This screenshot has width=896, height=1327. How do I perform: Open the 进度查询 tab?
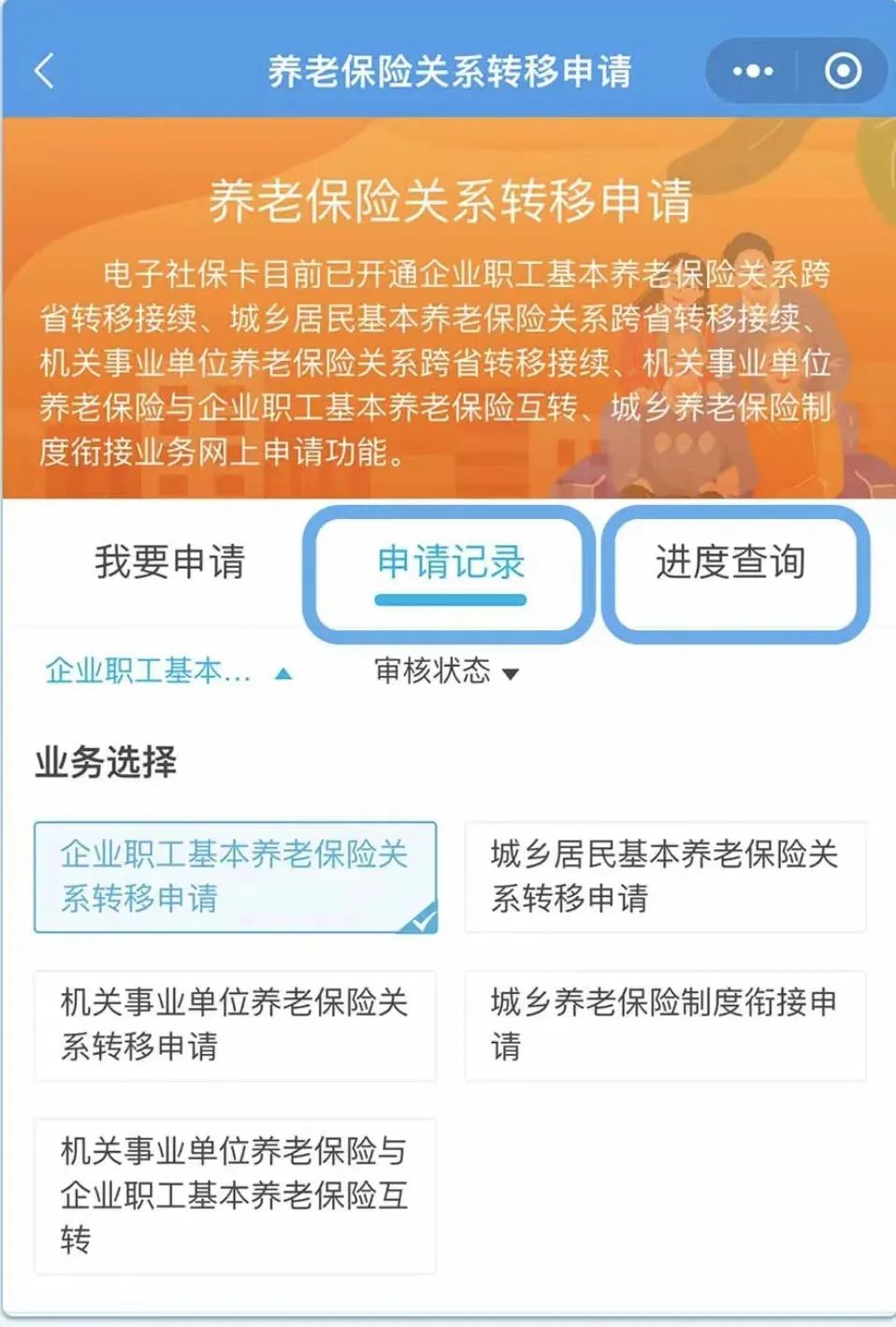[730, 563]
